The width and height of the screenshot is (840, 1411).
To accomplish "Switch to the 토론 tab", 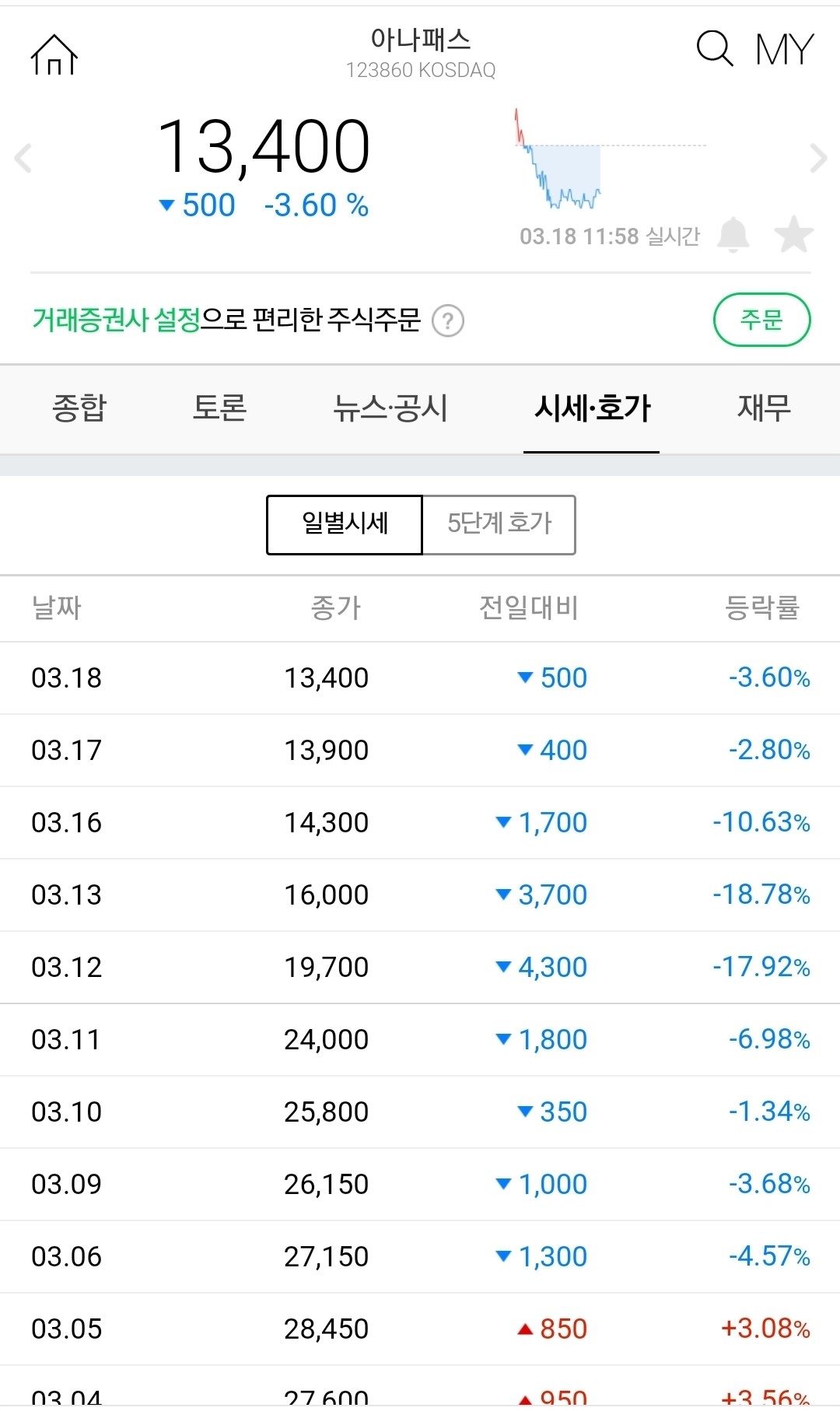I will point(220,408).
